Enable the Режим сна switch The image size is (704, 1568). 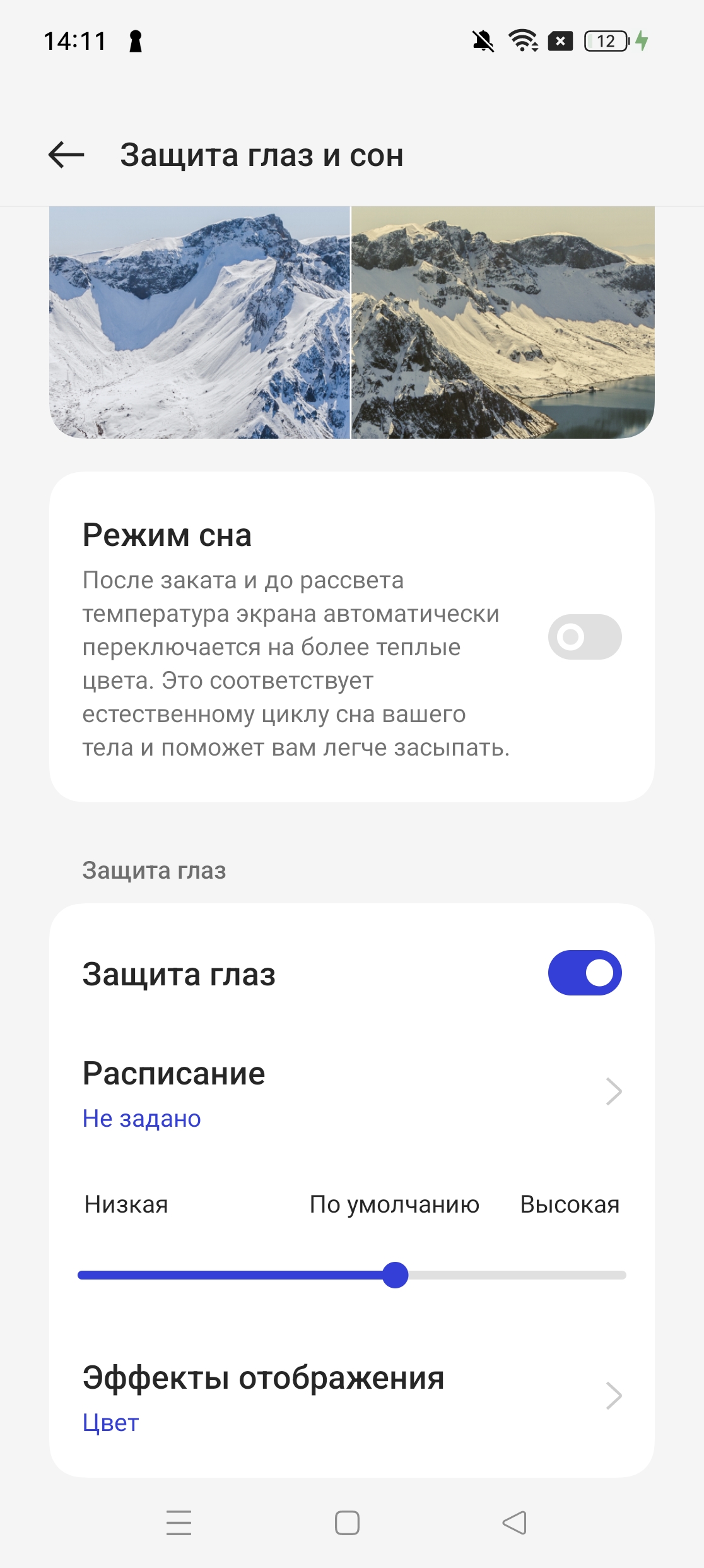click(x=584, y=637)
